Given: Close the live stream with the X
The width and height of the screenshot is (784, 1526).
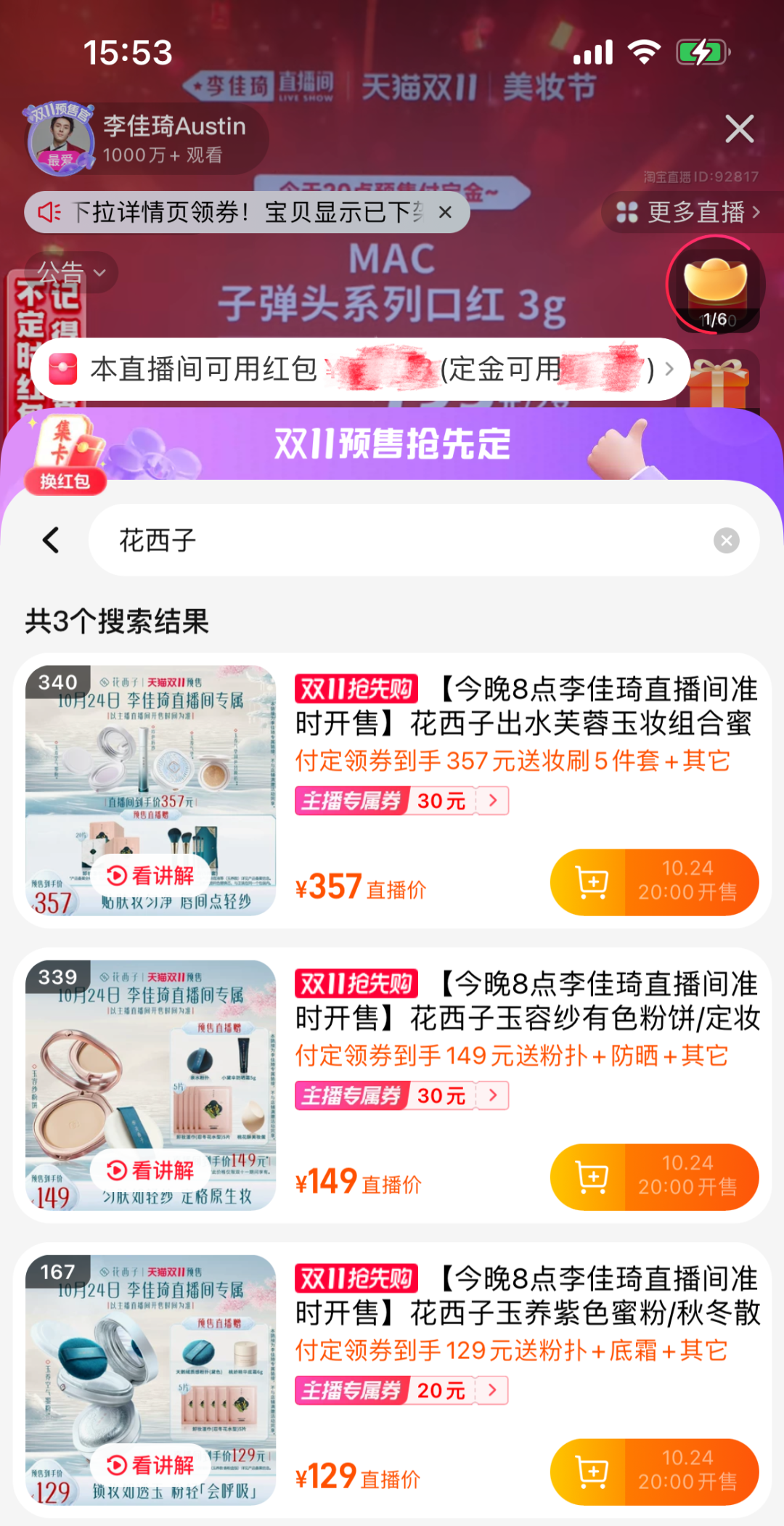Looking at the screenshot, I should 739,129.
